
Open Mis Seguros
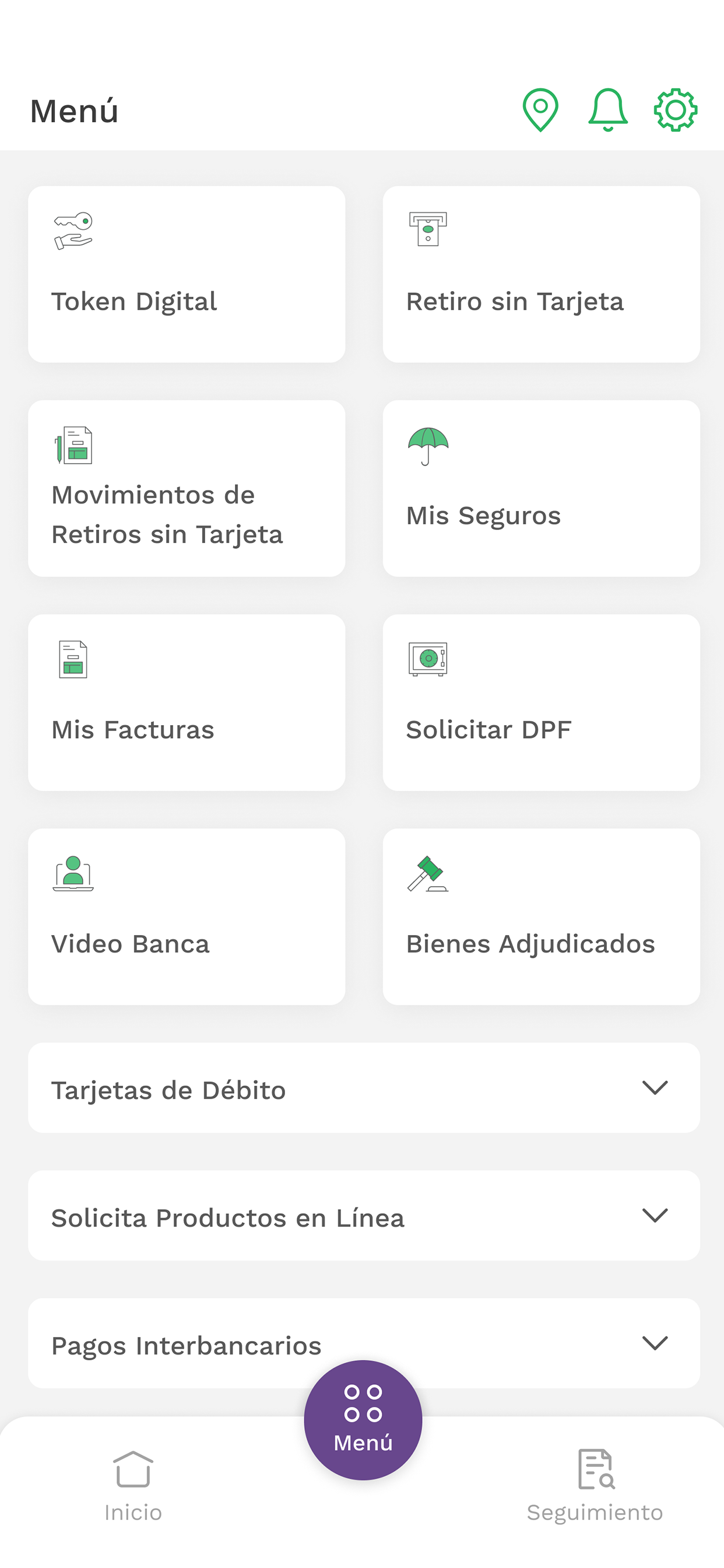(x=541, y=488)
